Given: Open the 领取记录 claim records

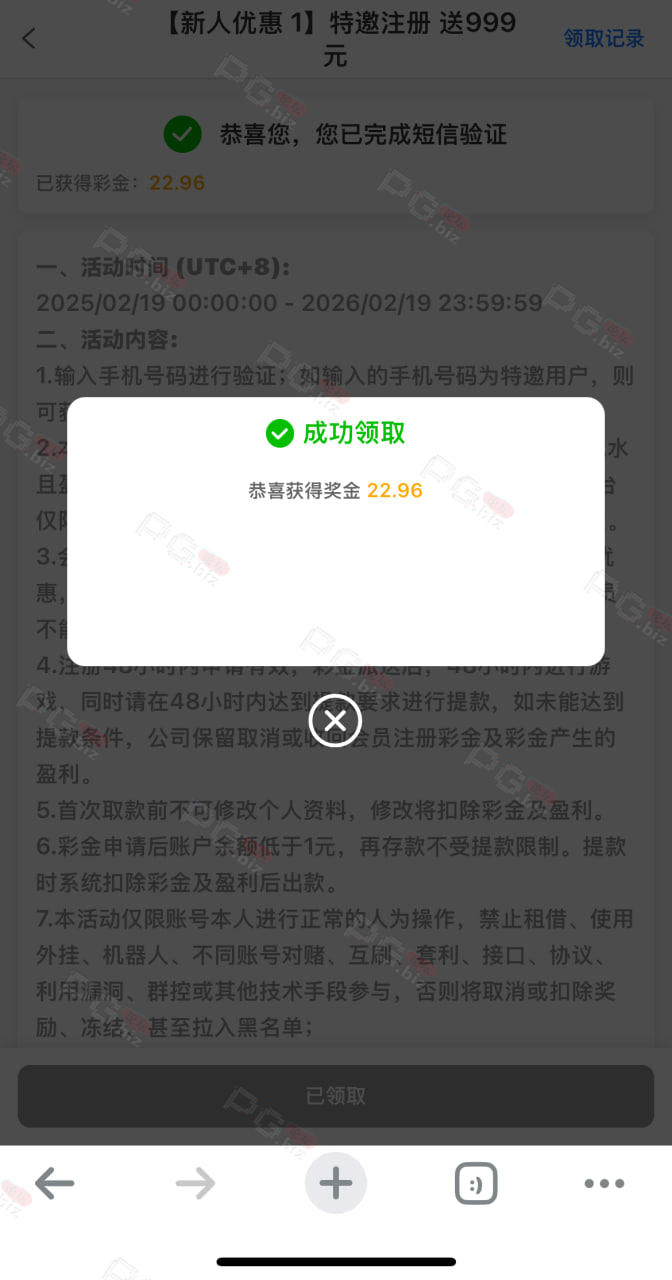Looking at the screenshot, I should pos(604,39).
